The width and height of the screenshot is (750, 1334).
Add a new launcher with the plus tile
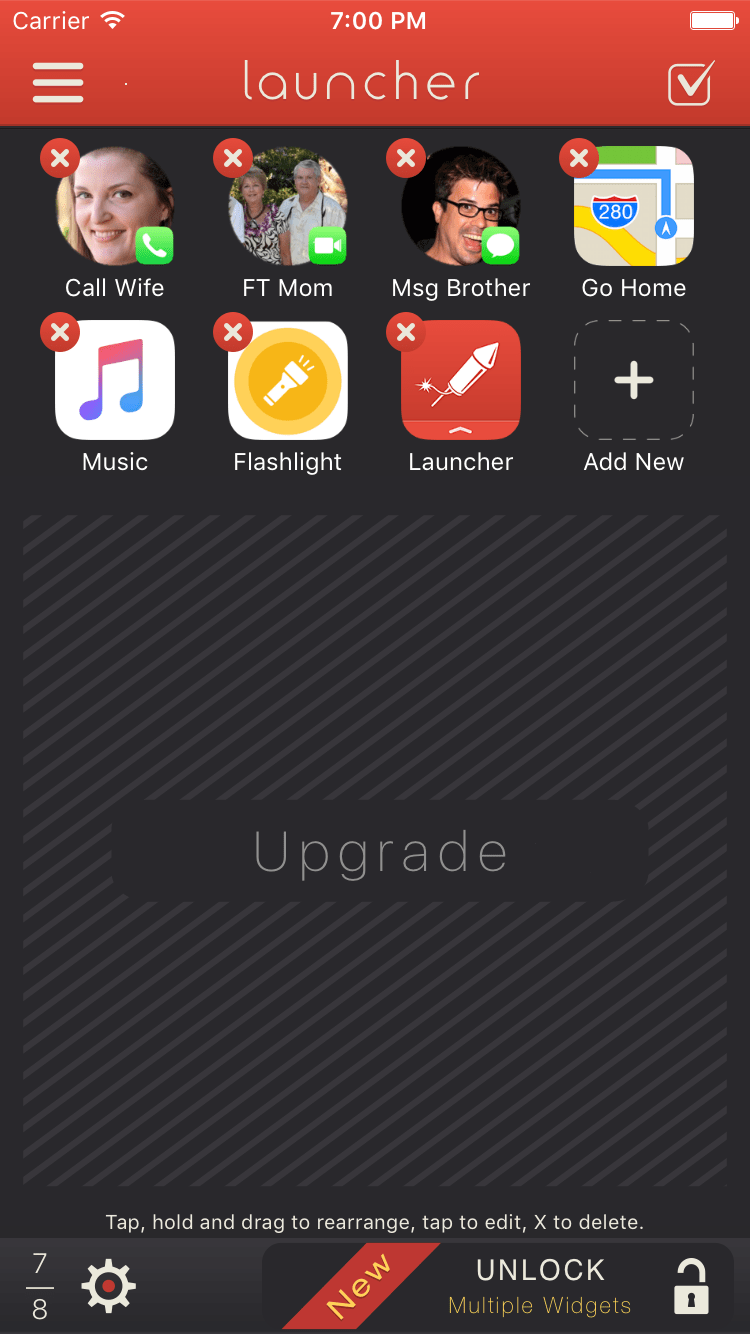(633, 380)
